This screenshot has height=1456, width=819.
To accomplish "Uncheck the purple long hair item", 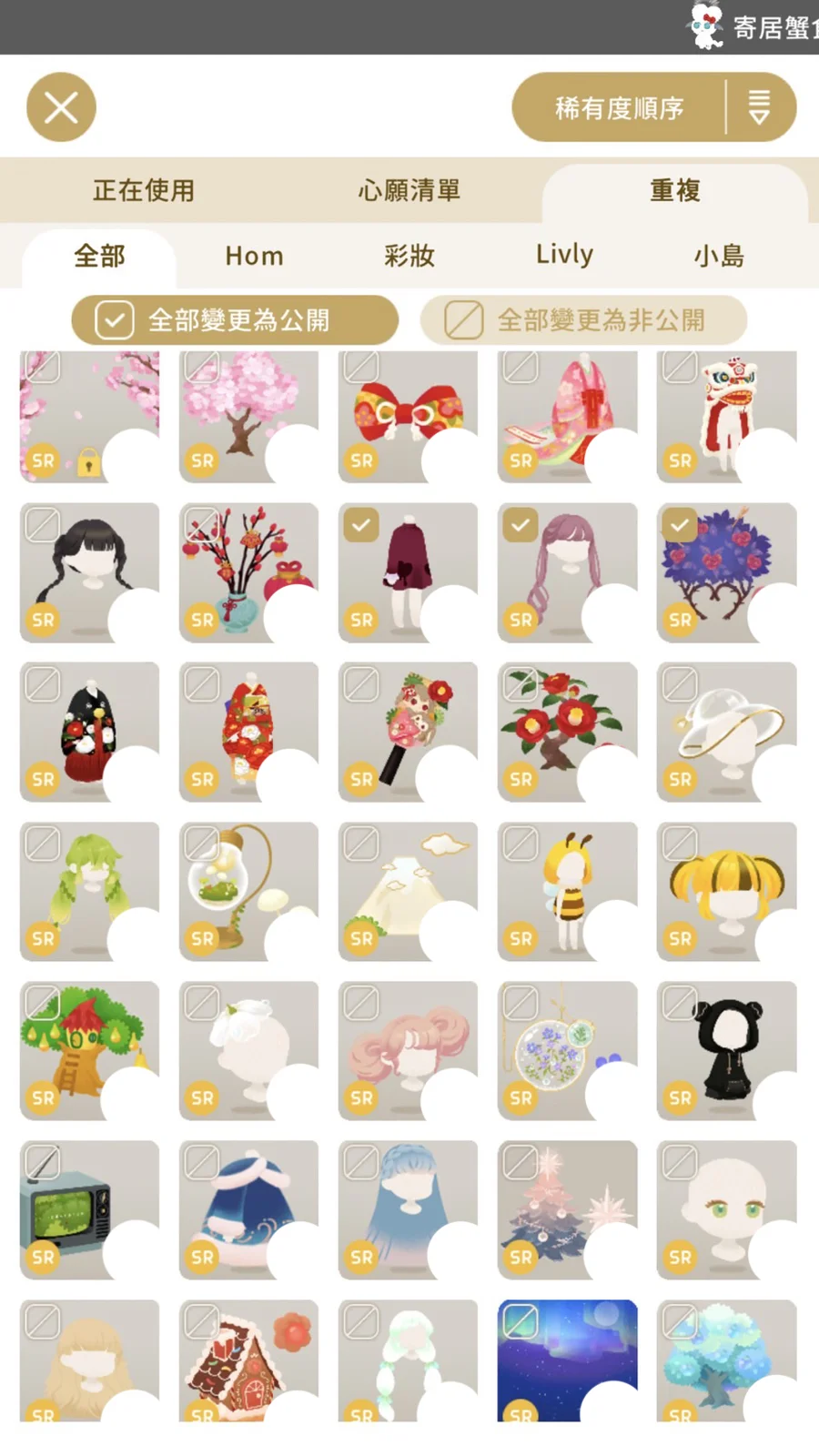I will pyautogui.click(x=521, y=525).
